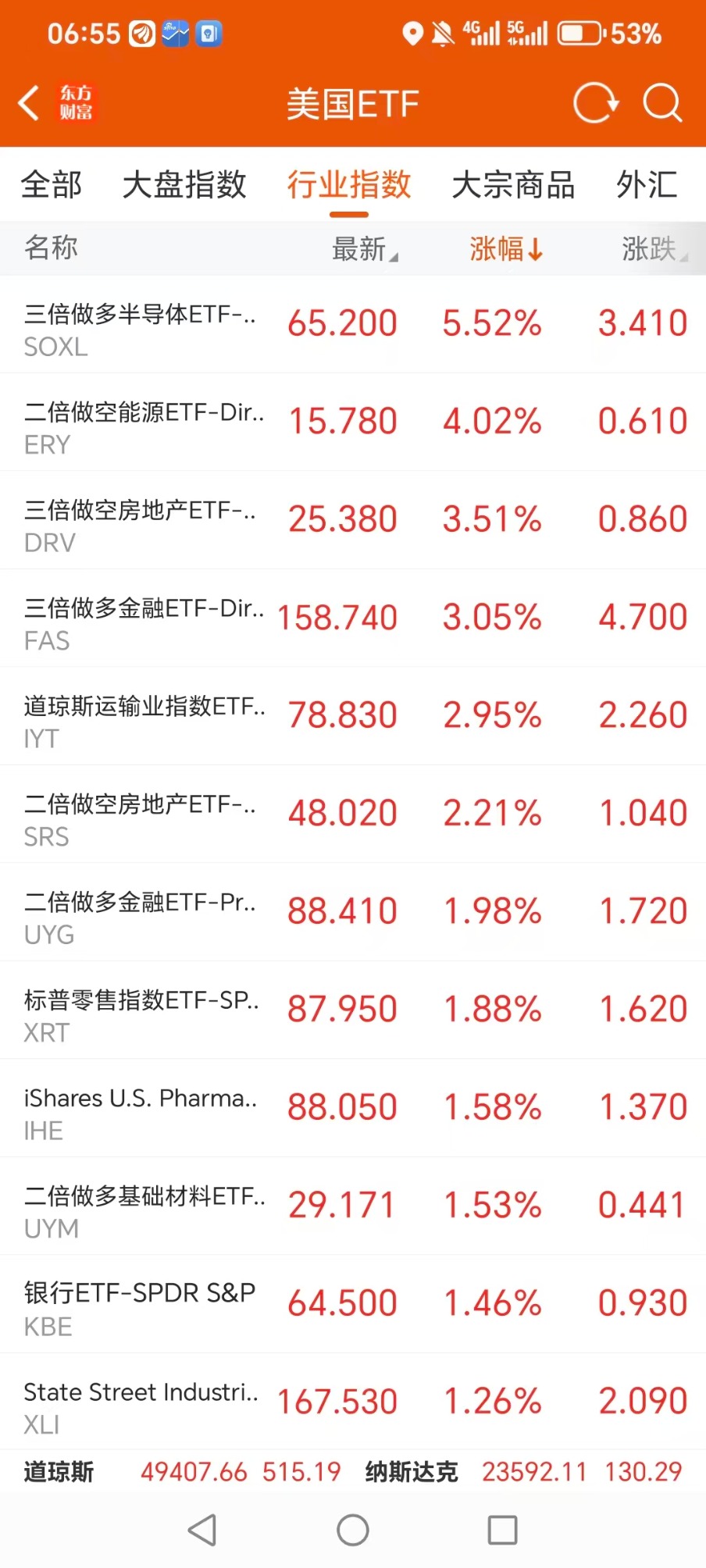Open the search magnifier icon

[x=662, y=103]
